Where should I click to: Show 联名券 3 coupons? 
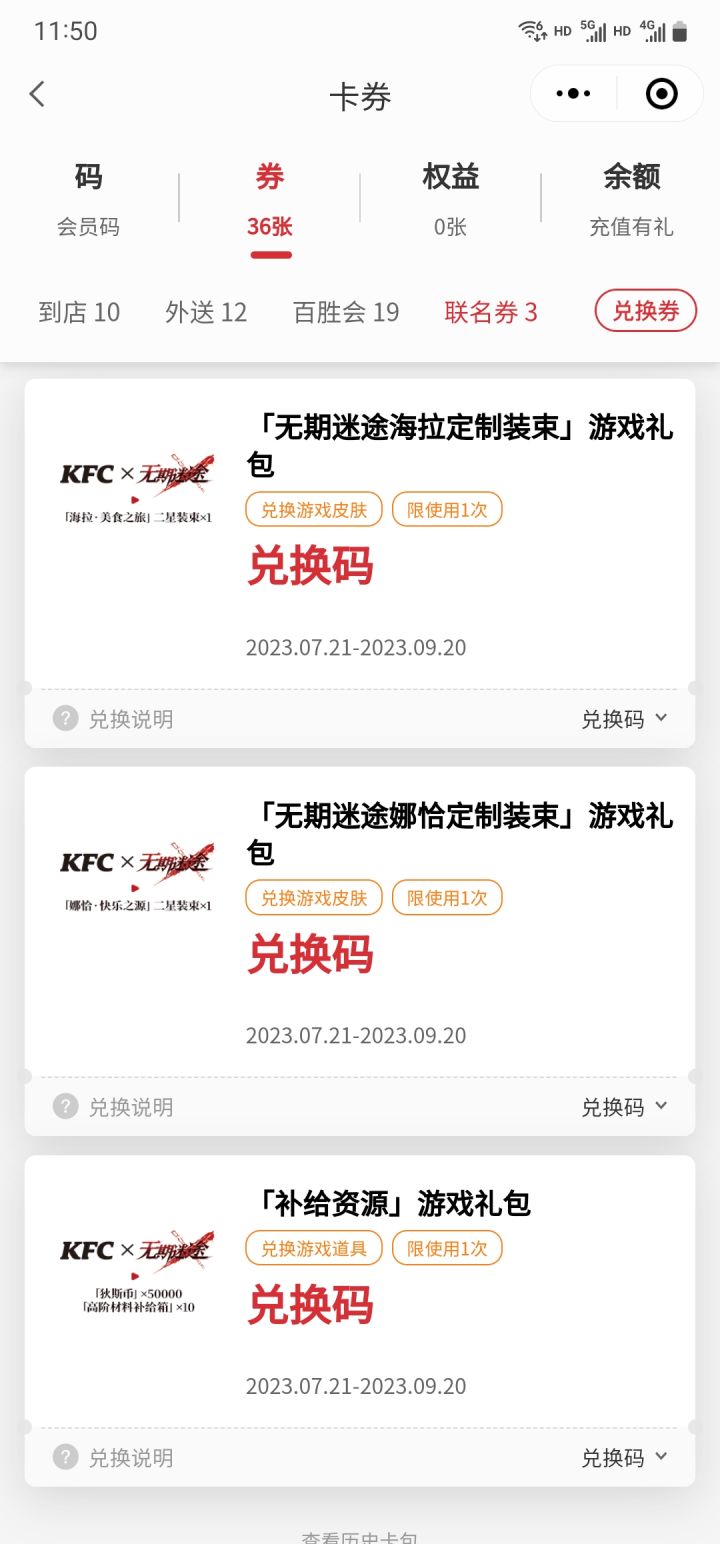click(491, 312)
